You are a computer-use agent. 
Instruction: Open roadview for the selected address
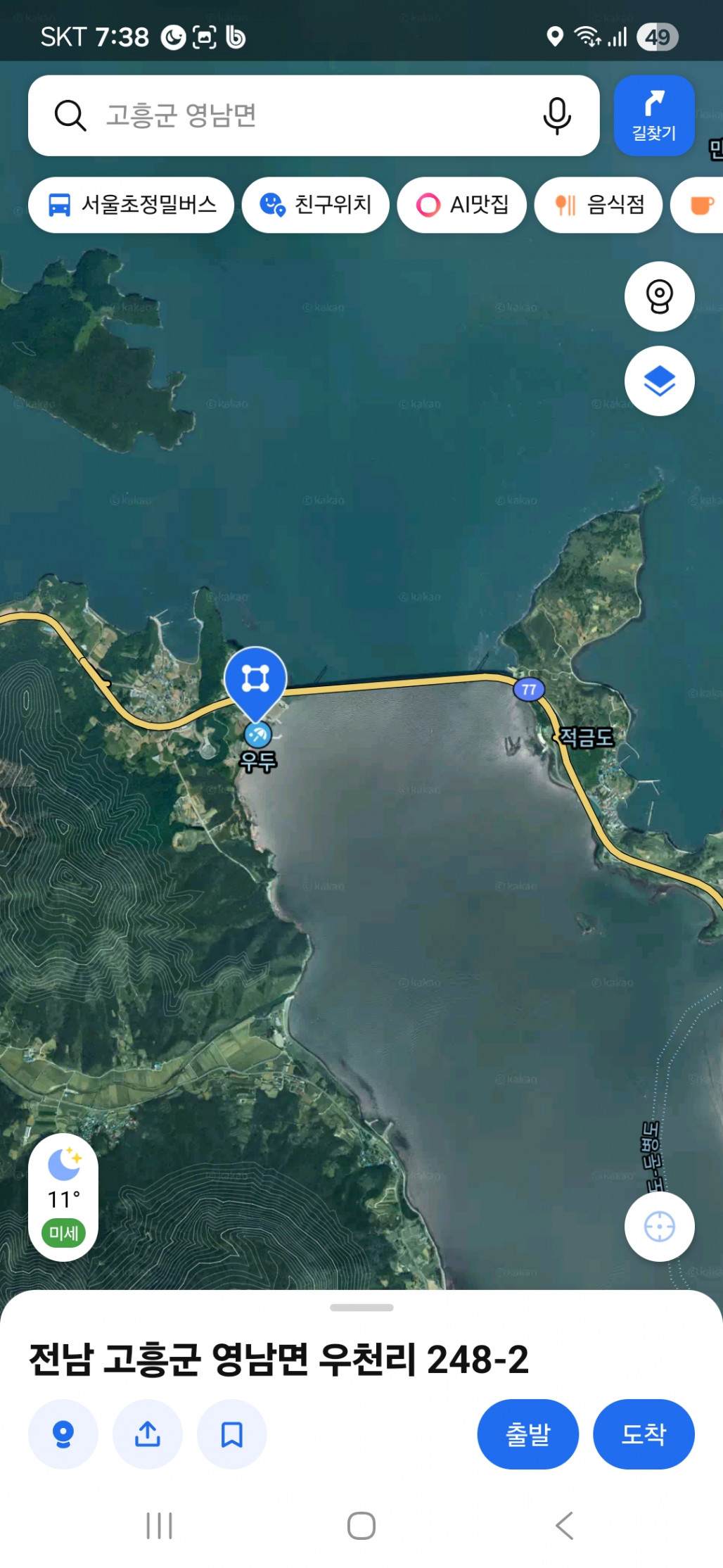point(63,1434)
